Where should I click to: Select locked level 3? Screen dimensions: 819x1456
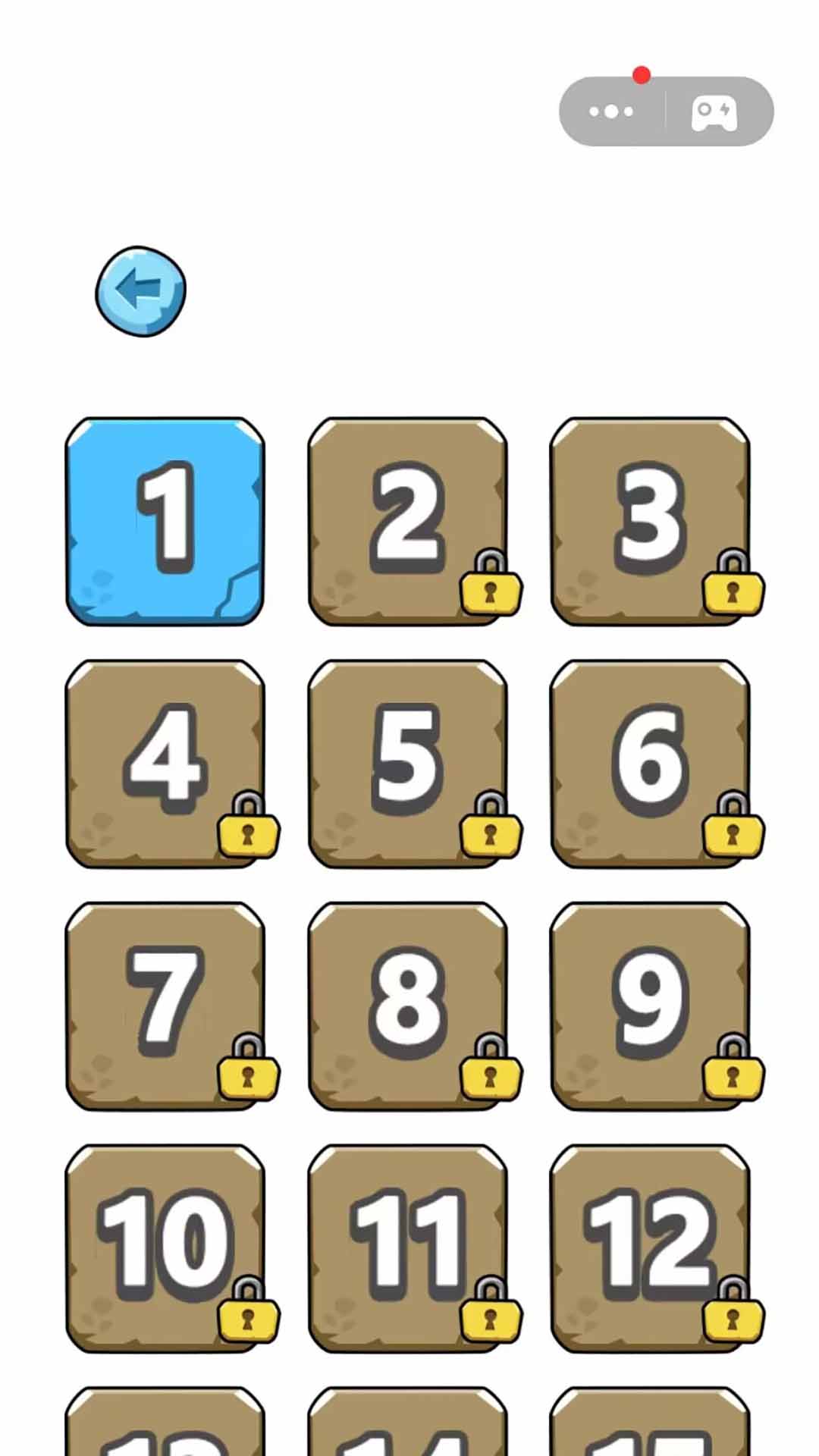click(650, 521)
